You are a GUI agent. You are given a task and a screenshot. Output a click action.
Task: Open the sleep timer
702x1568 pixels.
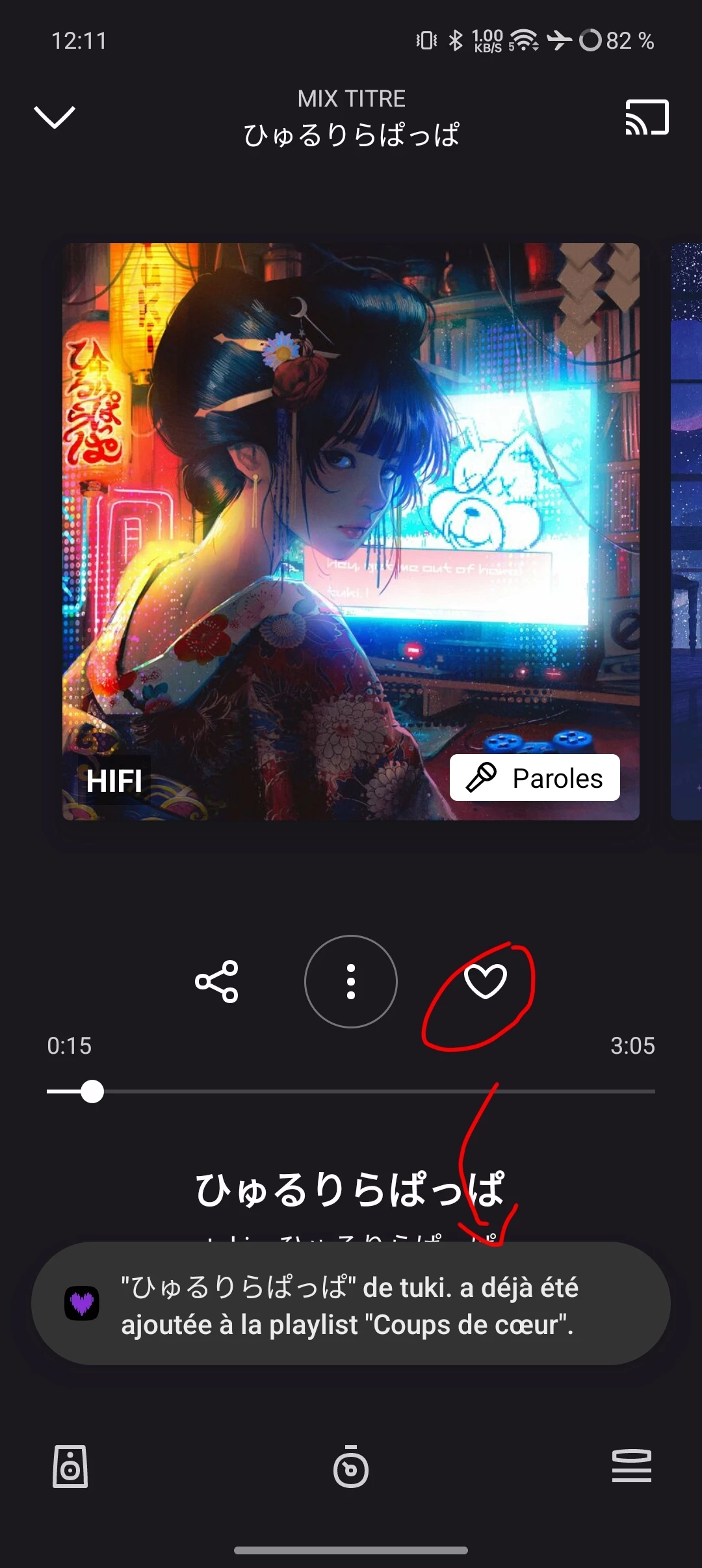[351, 1467]
